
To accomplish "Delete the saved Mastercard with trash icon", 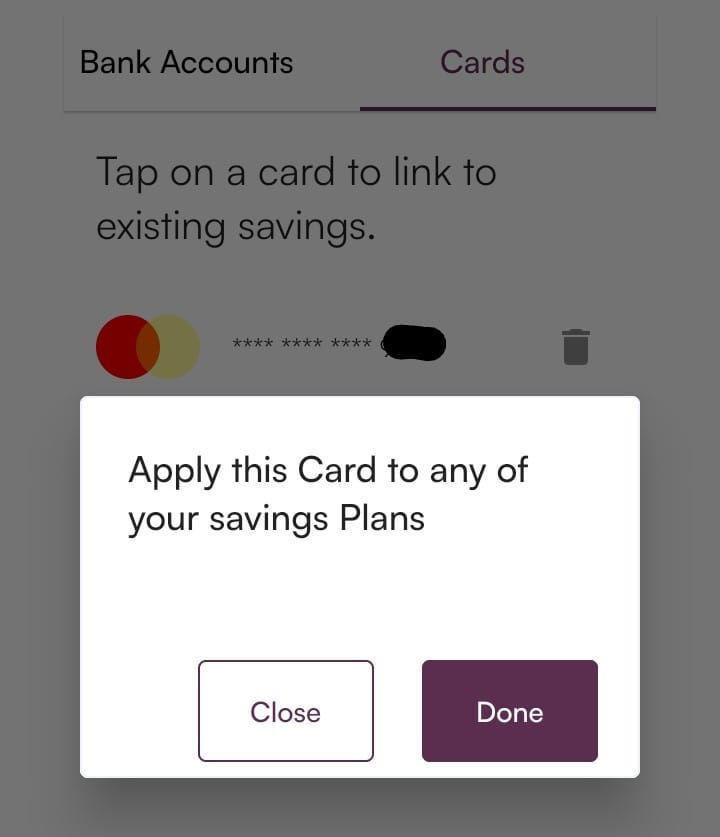I will pos(575,346).
